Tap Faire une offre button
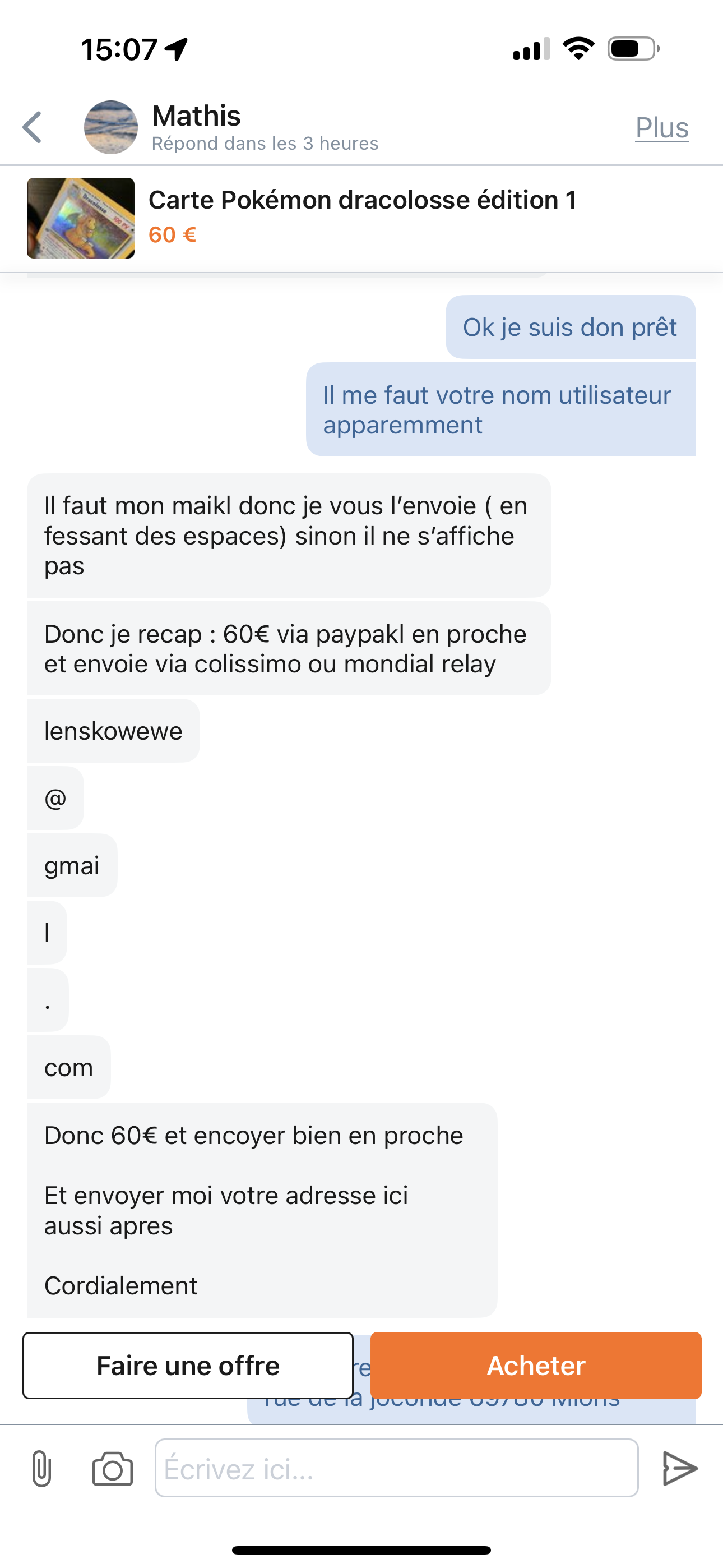This screenshot has width=723, height=1568. (188, 1366)
